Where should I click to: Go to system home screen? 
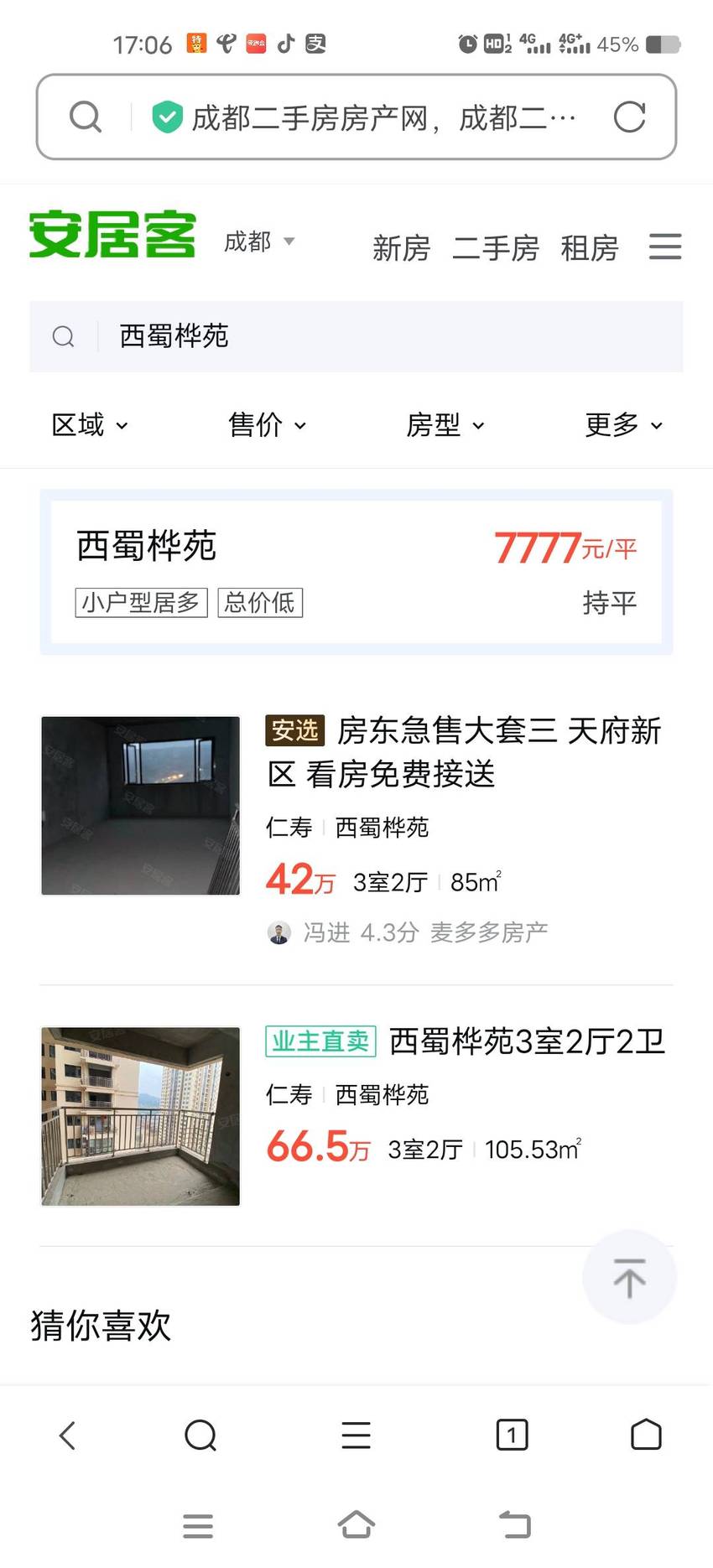(356, 1524)
